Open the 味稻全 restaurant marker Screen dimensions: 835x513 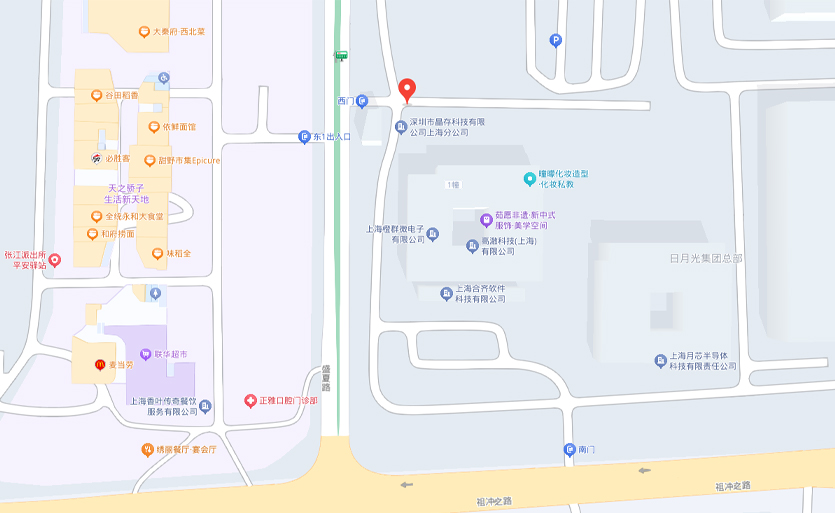pos(157,253)
